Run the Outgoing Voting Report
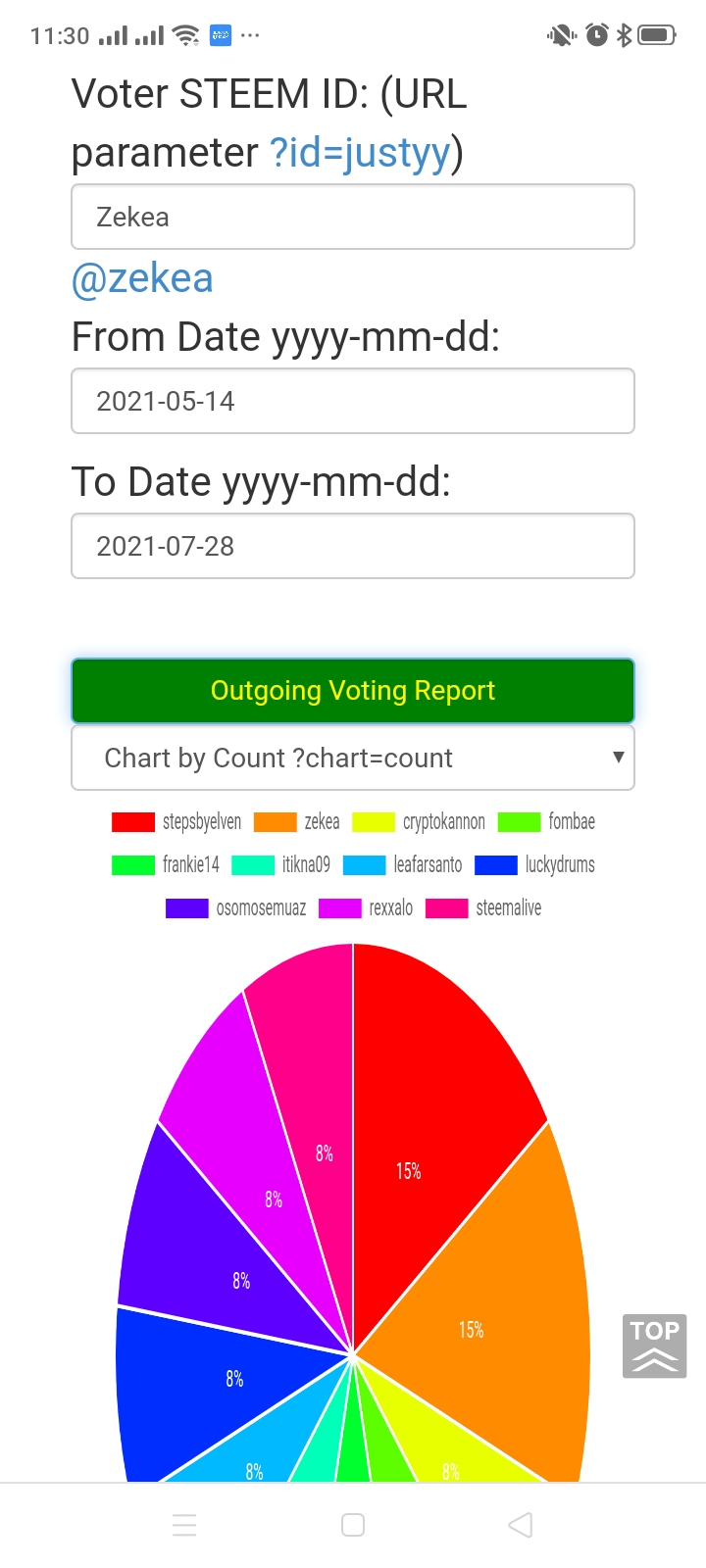Image resolution: width=706 pixels, height=1568 pixels. click(353, 691)
